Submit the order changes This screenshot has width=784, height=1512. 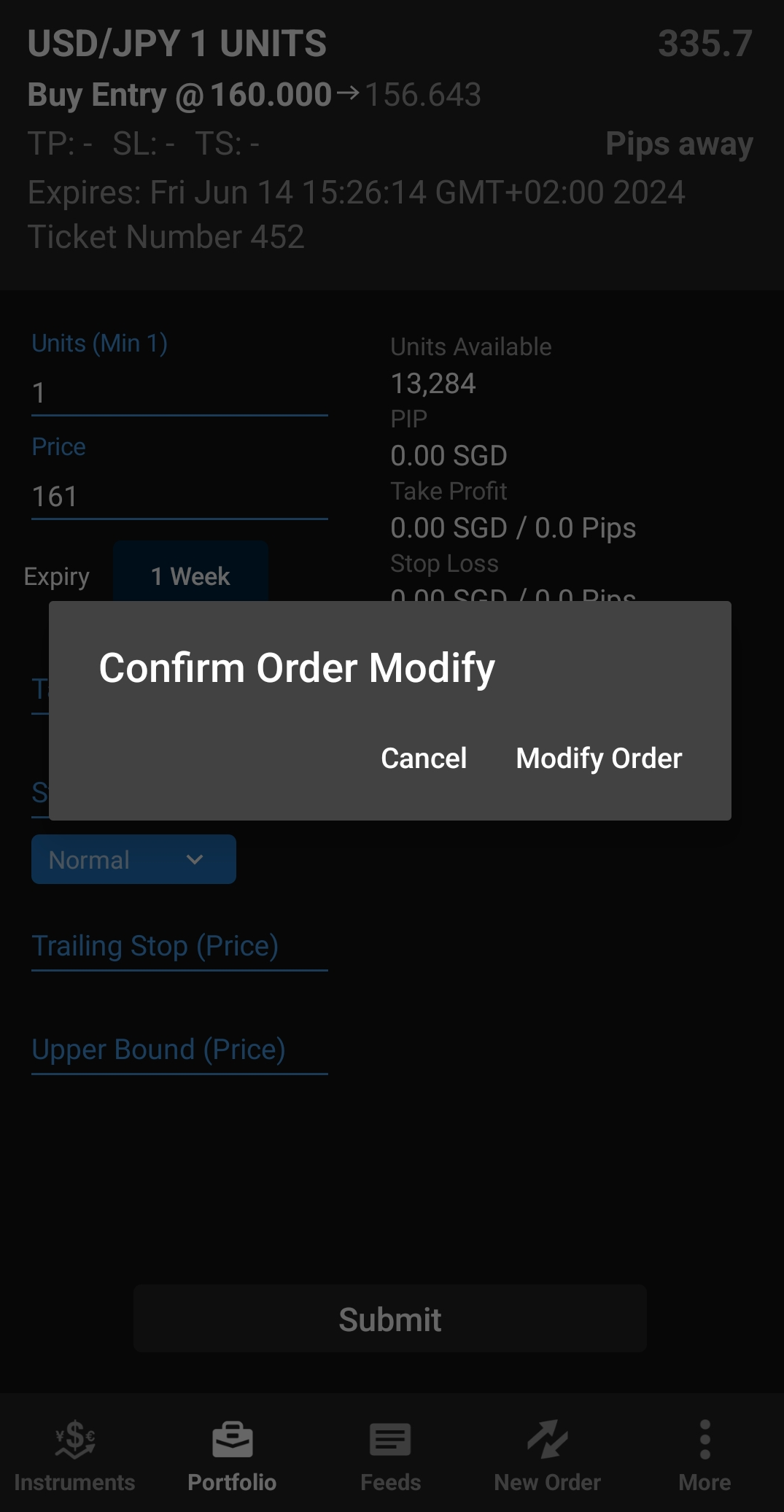[389, 1319]
